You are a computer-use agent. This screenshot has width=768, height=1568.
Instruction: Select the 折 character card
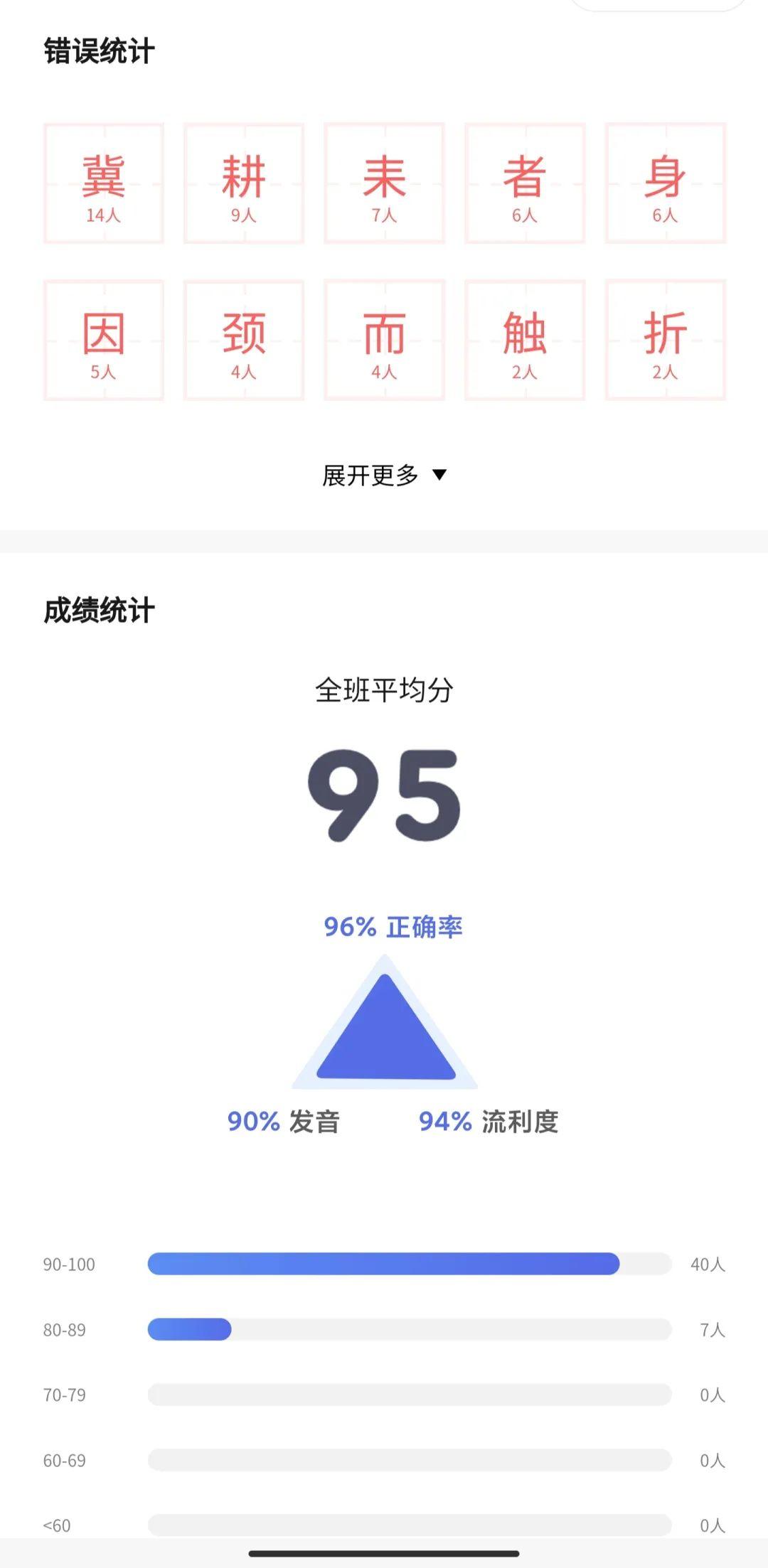pos(665,340)
